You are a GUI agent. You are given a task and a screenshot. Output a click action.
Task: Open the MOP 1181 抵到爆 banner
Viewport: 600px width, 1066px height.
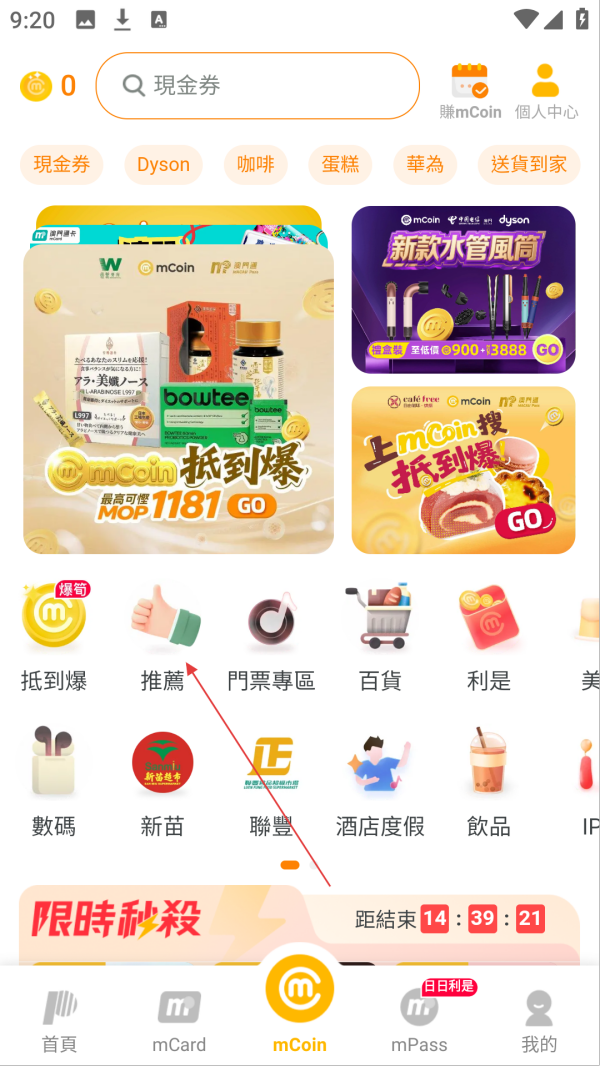pyautogui.click(x=178, y=400)
